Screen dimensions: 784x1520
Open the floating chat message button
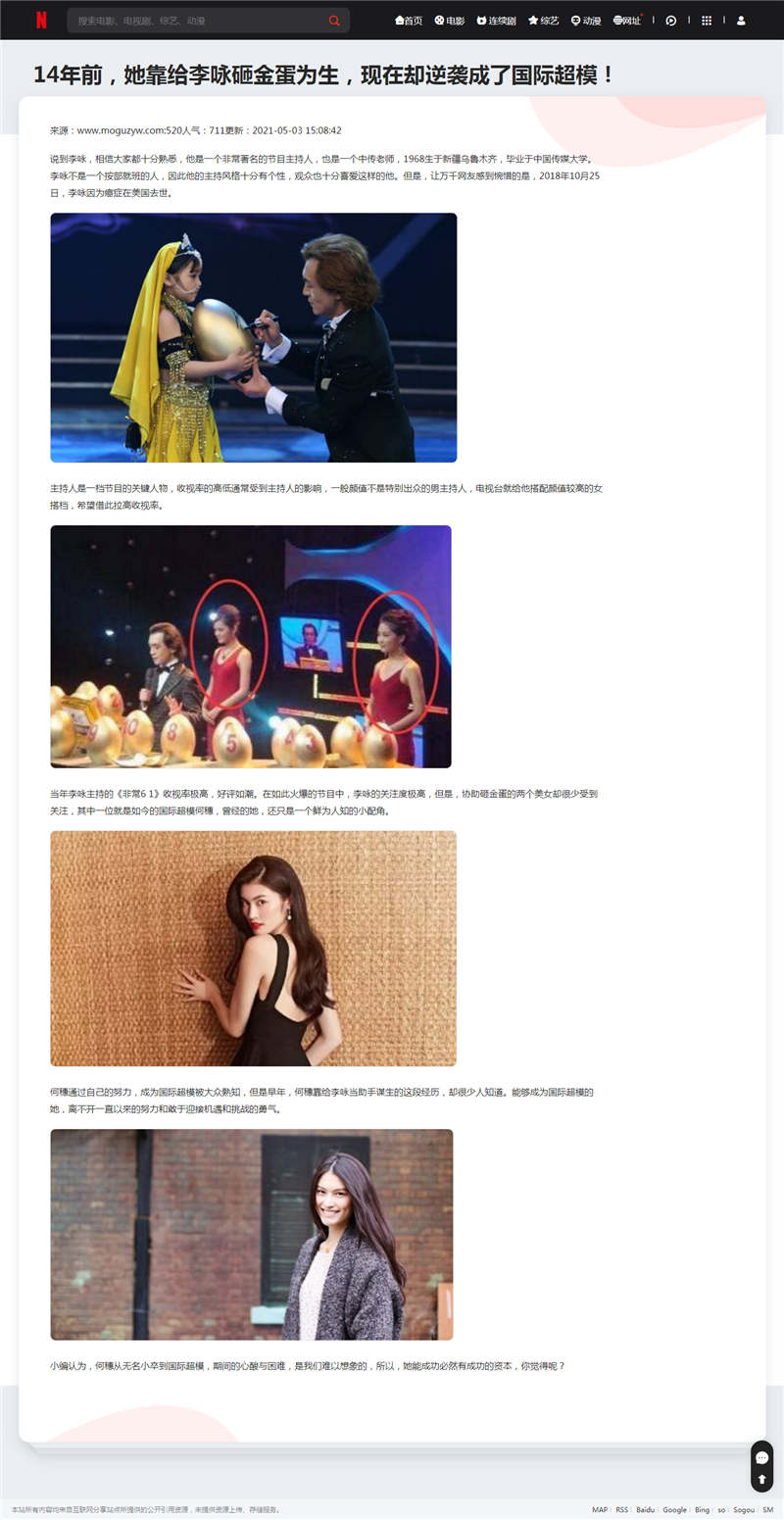coord(762,1457)
